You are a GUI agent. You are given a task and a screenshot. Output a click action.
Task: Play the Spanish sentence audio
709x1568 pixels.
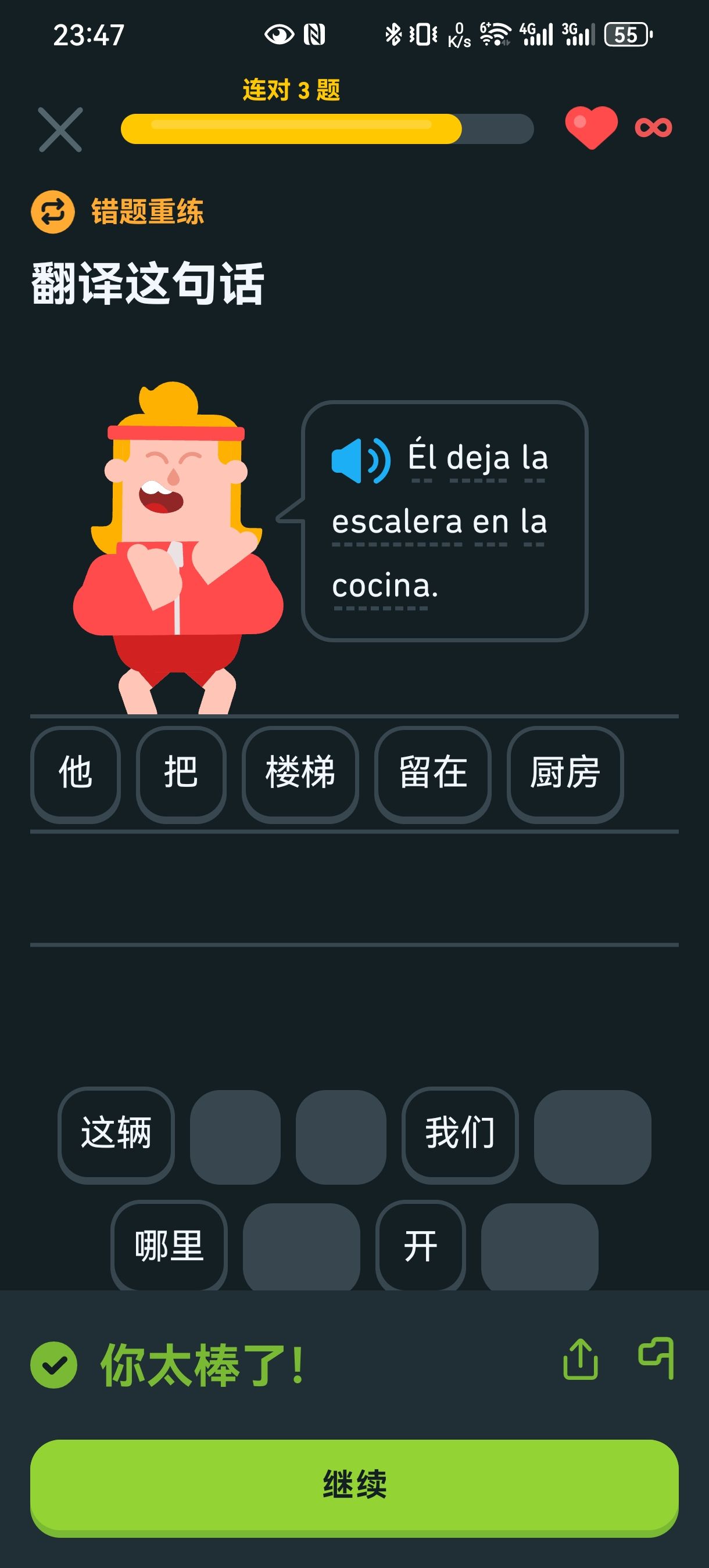click(360, 461)
